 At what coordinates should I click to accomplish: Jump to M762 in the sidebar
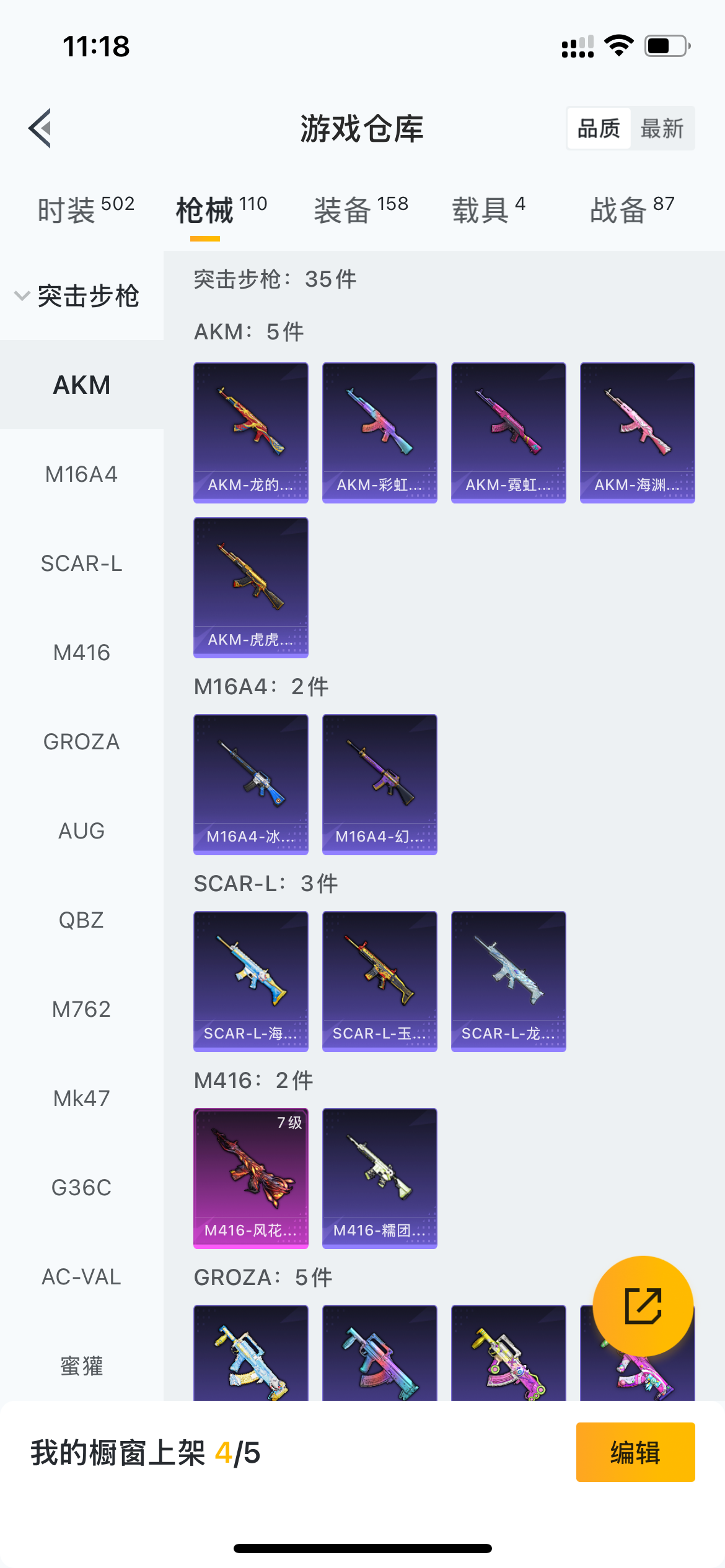(x=82, y=1009)
